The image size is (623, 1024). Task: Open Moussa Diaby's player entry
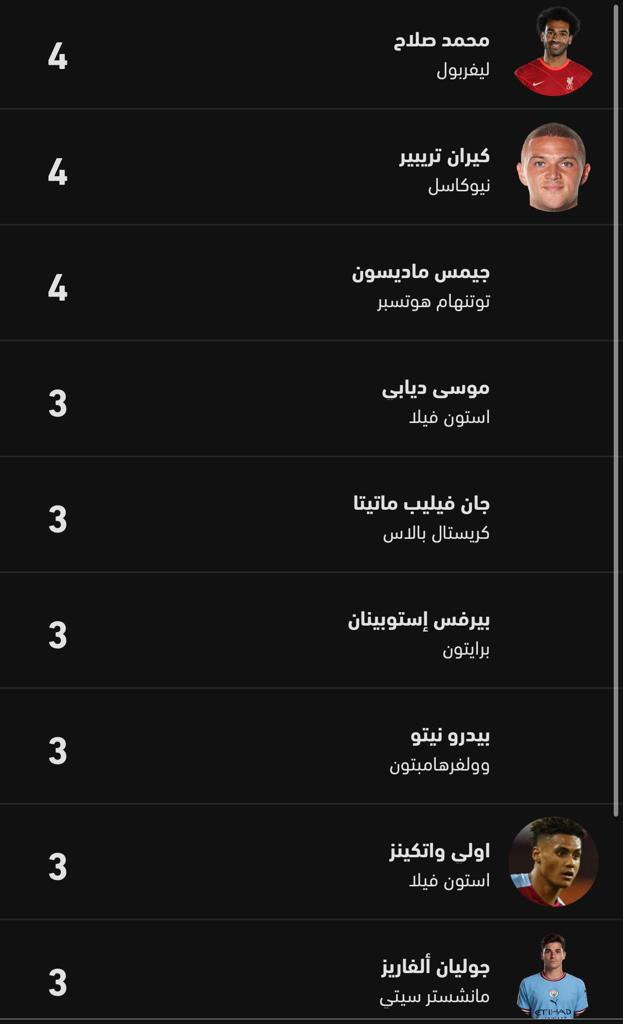click(x=307, y=398)
